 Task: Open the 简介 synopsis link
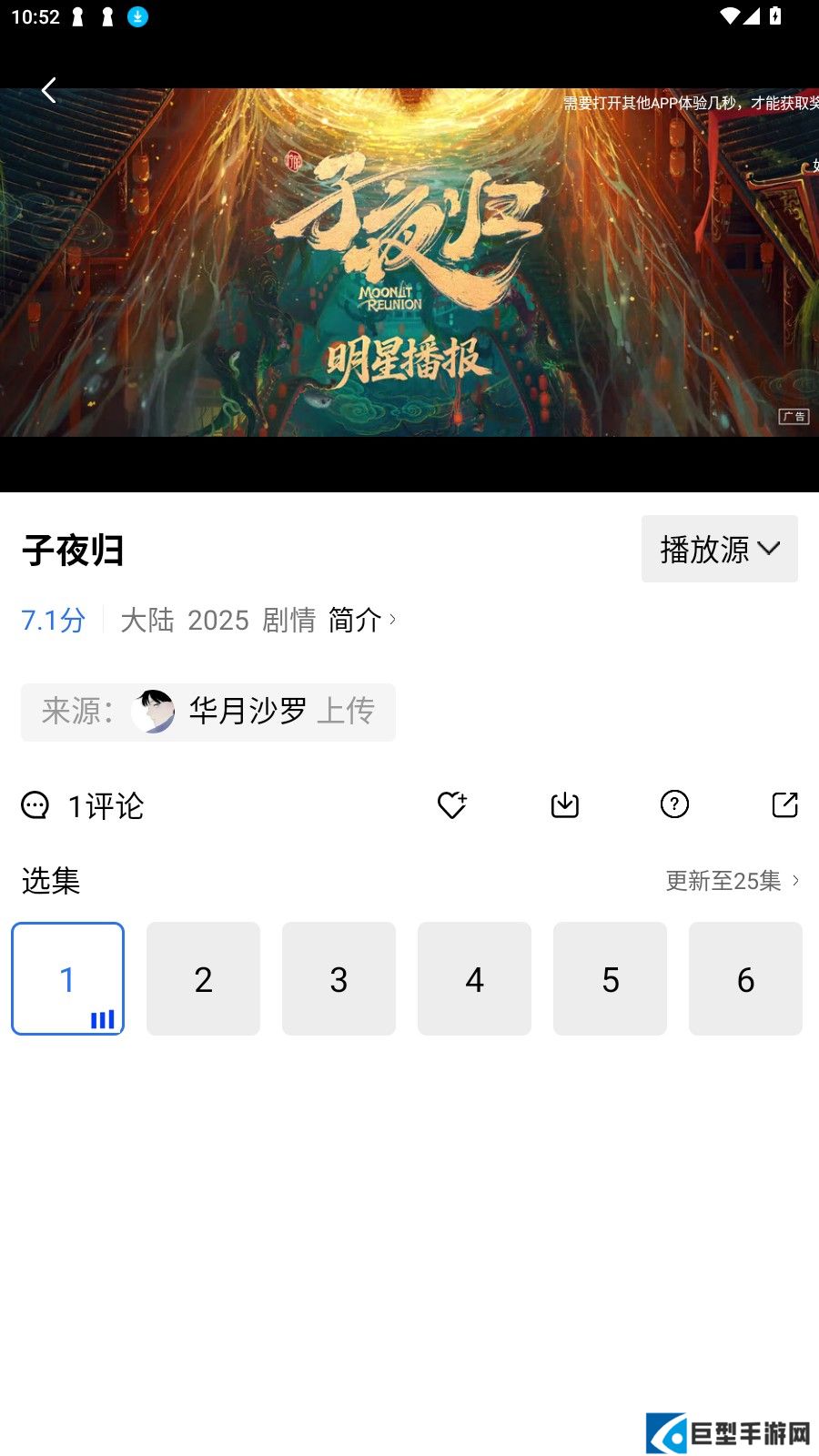point(361,620)
